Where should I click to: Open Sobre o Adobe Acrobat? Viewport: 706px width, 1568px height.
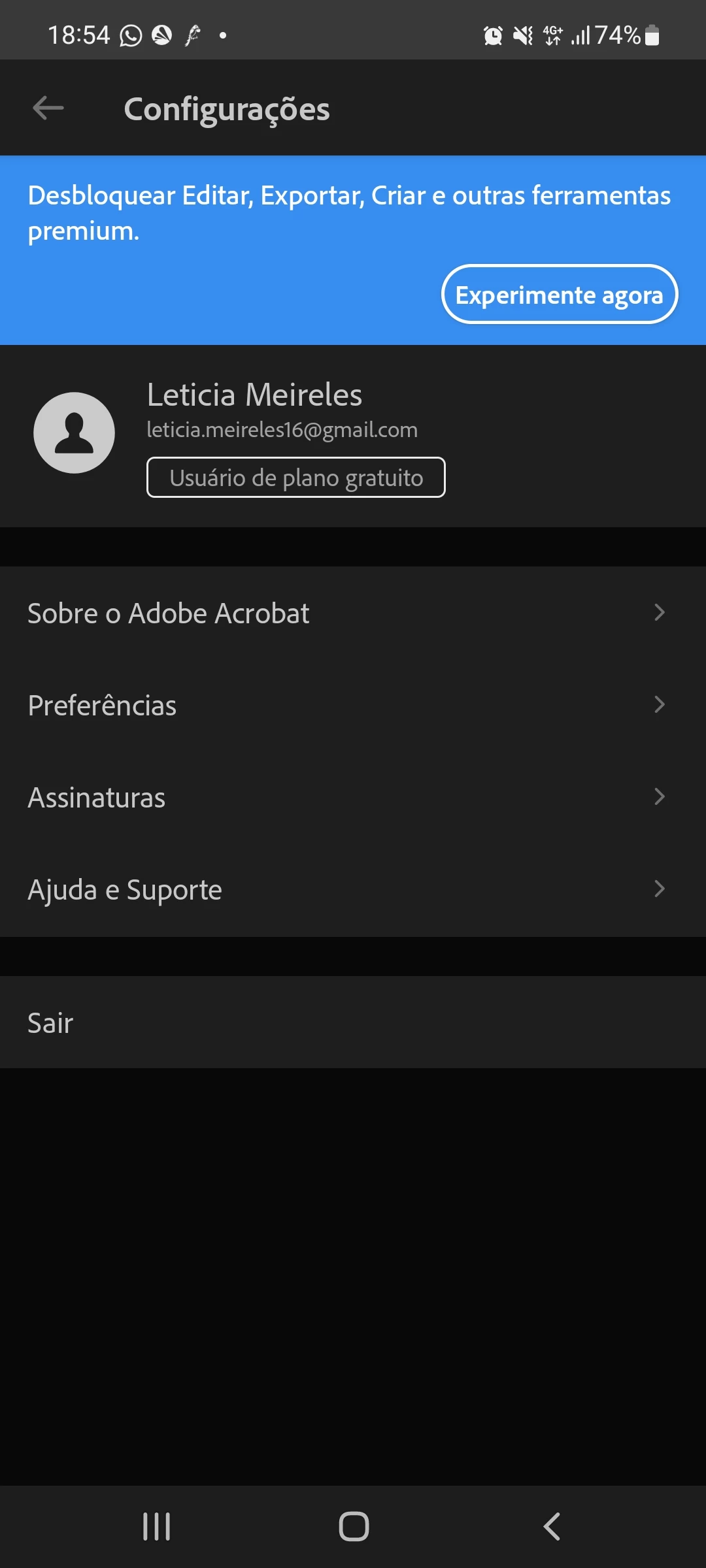[353, 613]
